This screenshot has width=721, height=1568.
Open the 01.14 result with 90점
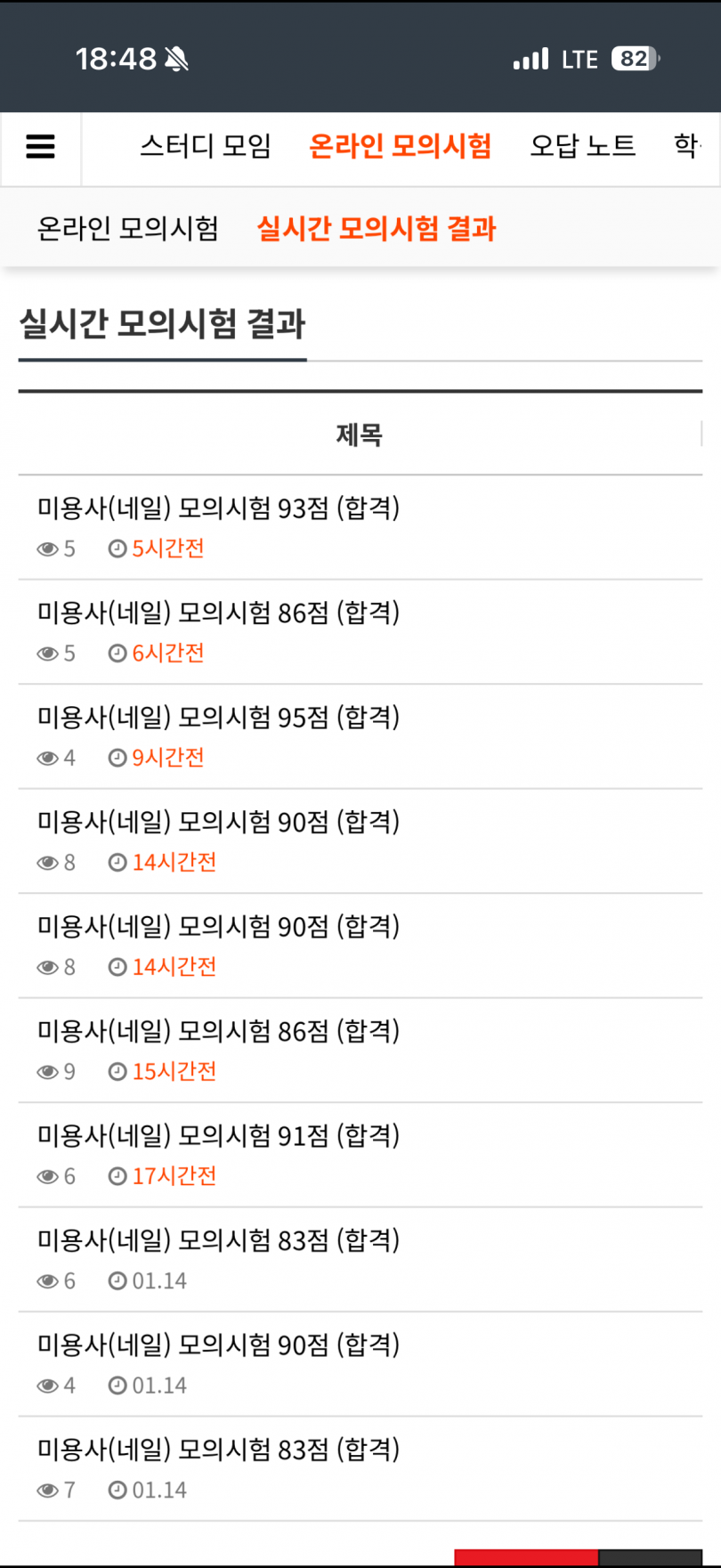[x=218, y=1345]
